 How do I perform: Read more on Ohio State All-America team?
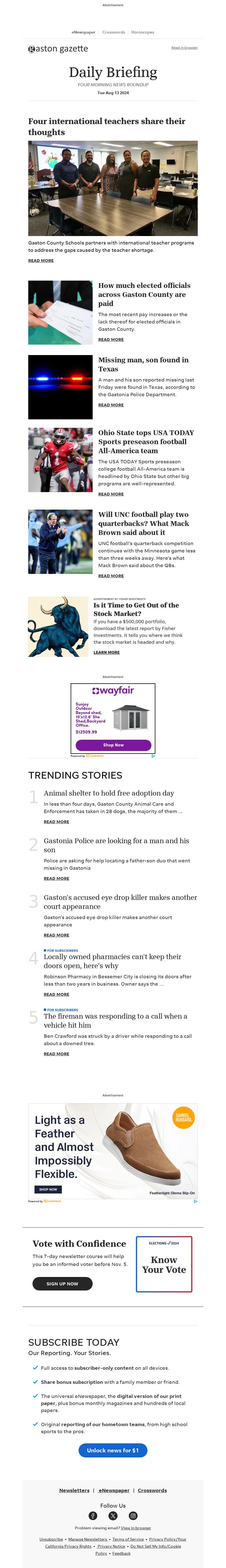coord(111,494)
